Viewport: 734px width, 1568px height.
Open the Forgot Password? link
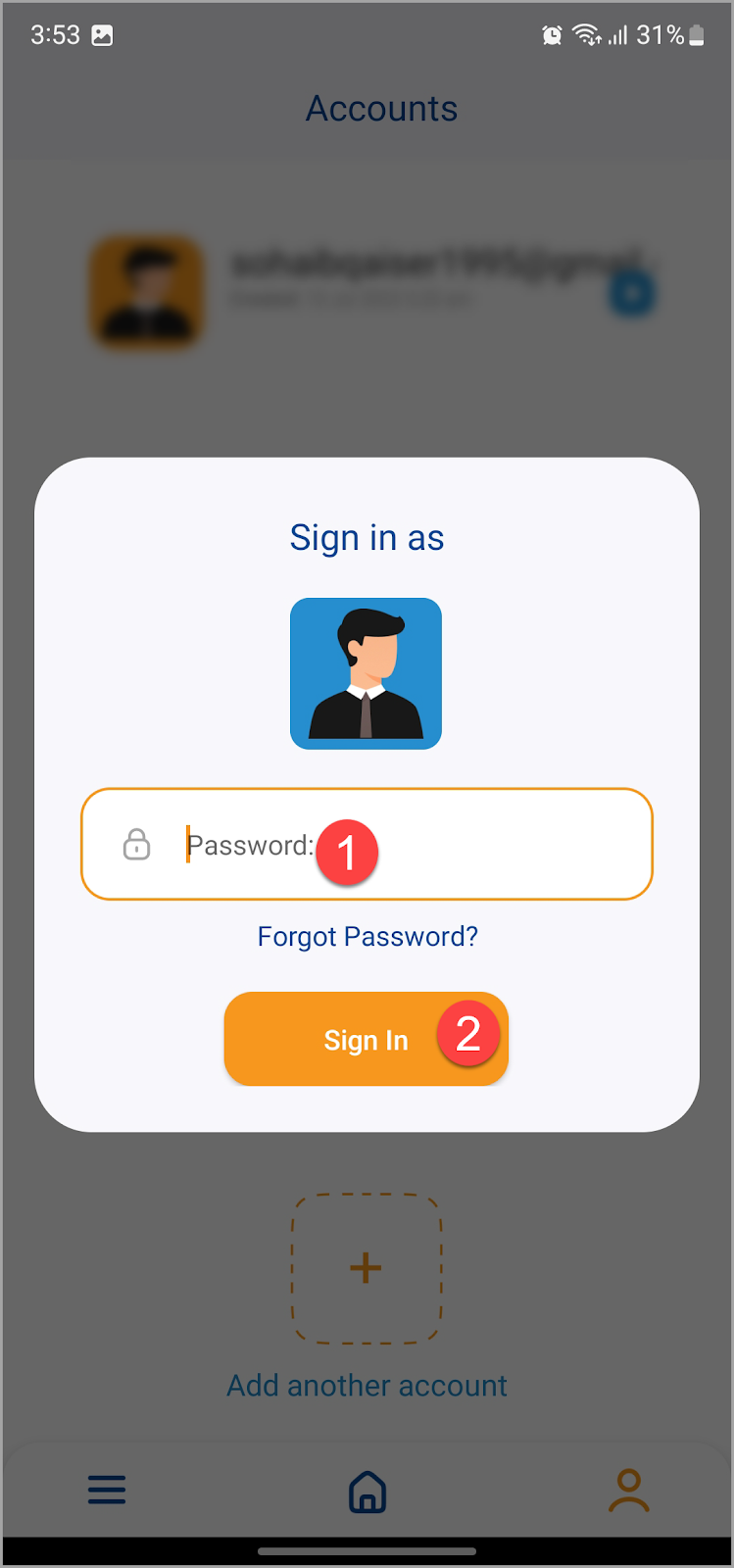tap(367, 937)
